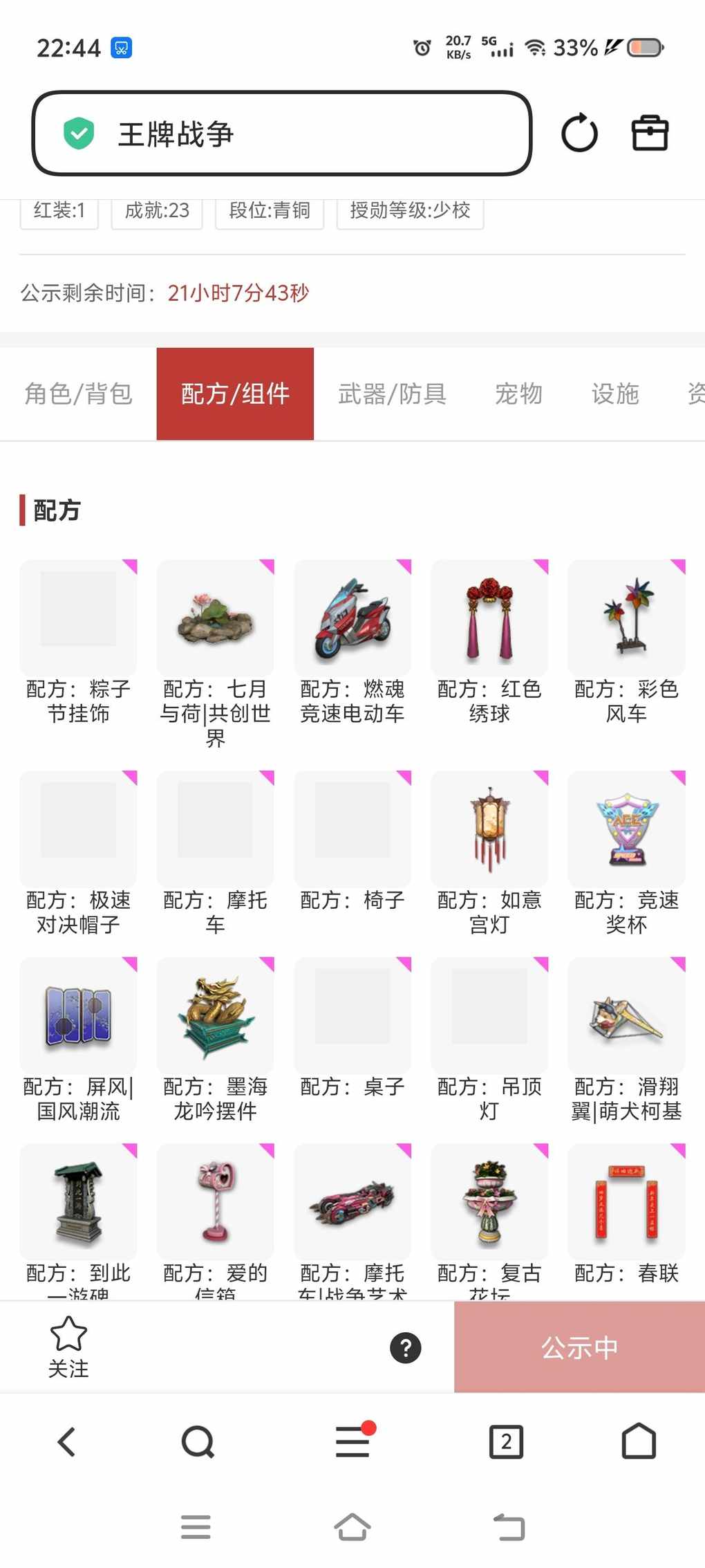Tap the 公示中 button
Viewport: 705px width, 1568px height.
click(579, 1347)
